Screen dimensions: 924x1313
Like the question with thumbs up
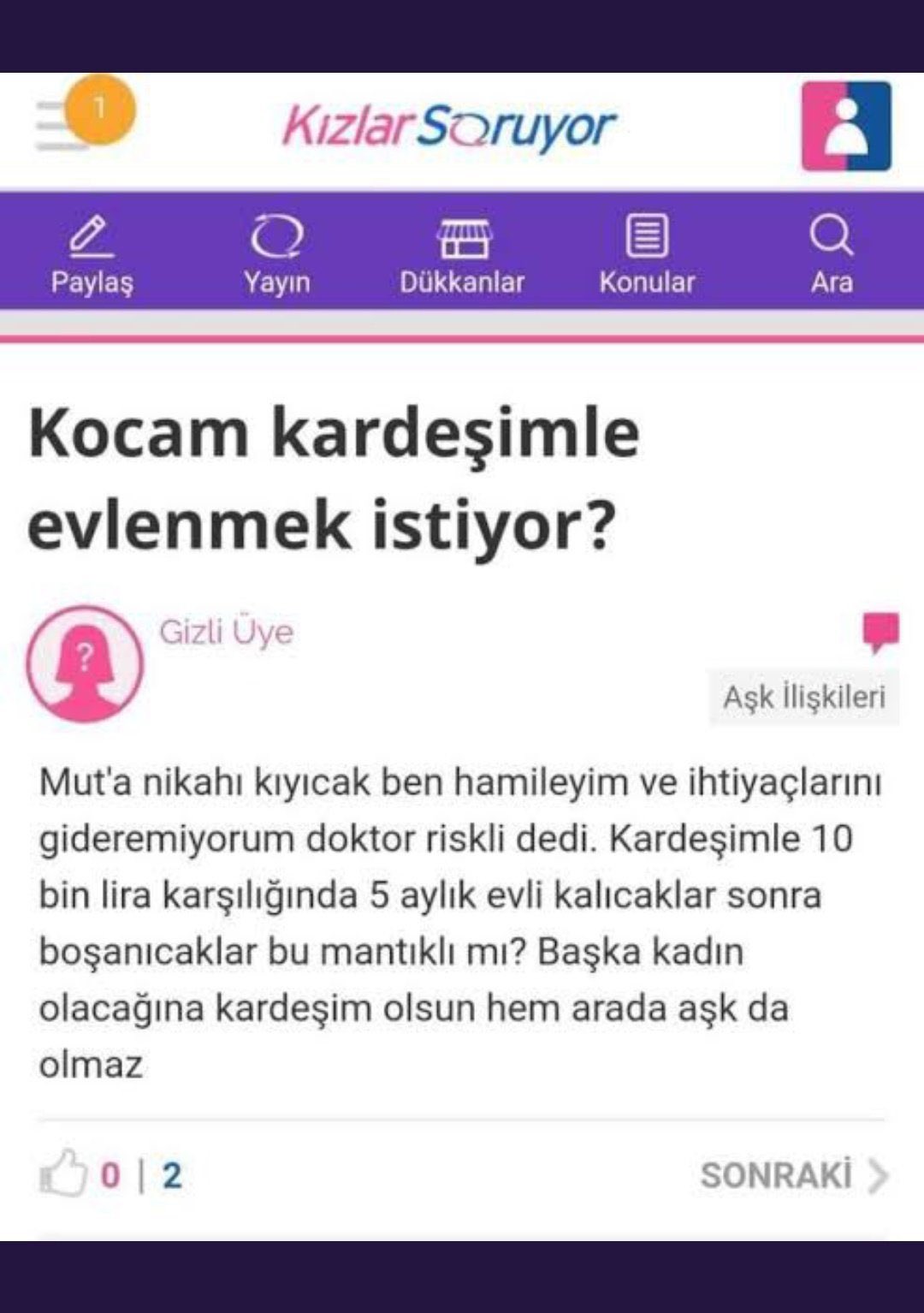[64, 1173]
